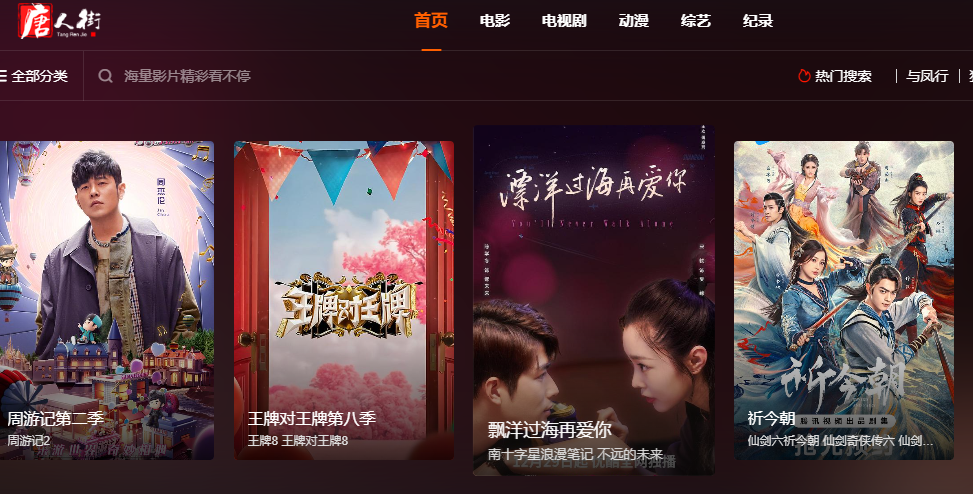973x494 pixels.
Task: Switch to the 电视剧 tab
Action: 564,21
